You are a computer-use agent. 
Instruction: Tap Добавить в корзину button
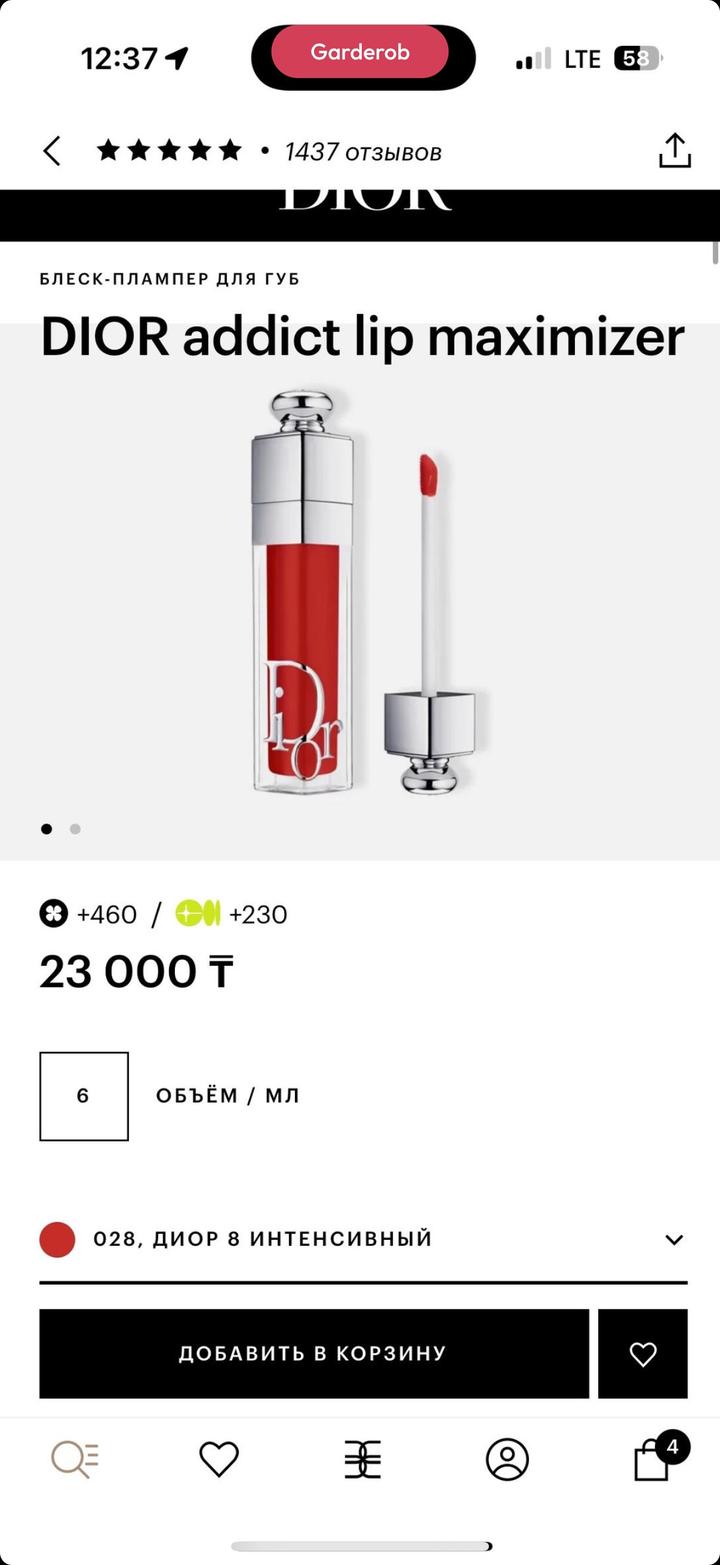tap(313, 1353)
